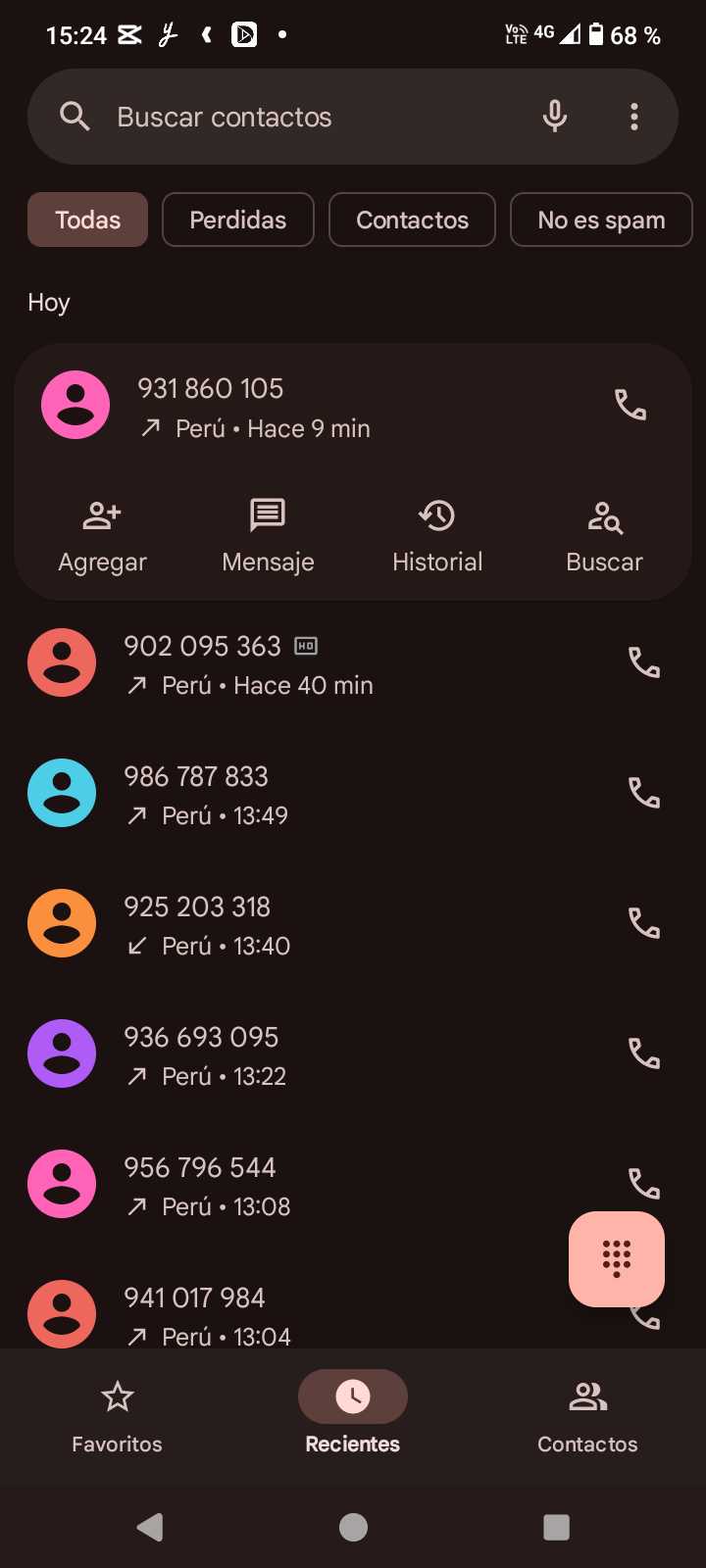Select the Todas filter chip
Viewport: 706px width, 1568px height.
87,220
